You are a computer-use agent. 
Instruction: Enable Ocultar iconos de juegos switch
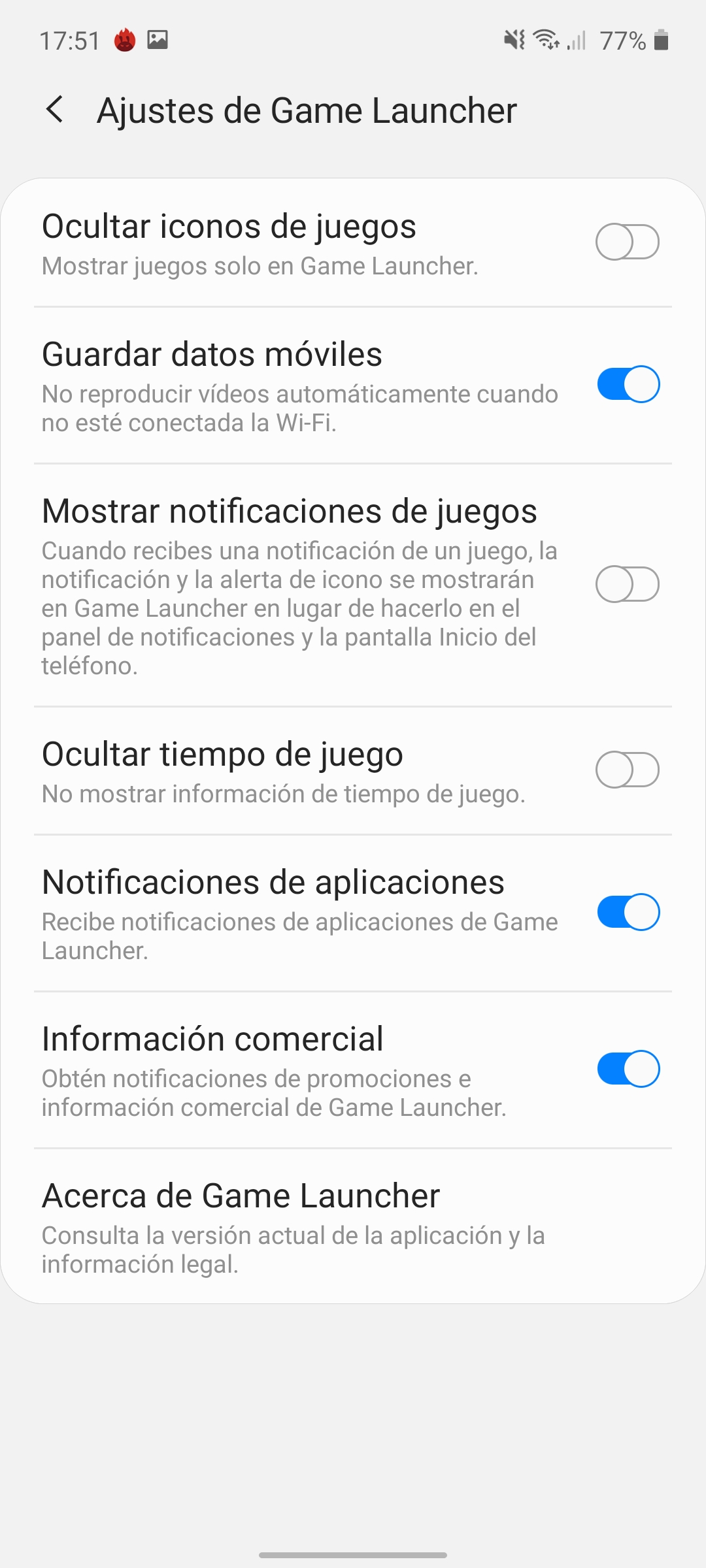(628, 242)
